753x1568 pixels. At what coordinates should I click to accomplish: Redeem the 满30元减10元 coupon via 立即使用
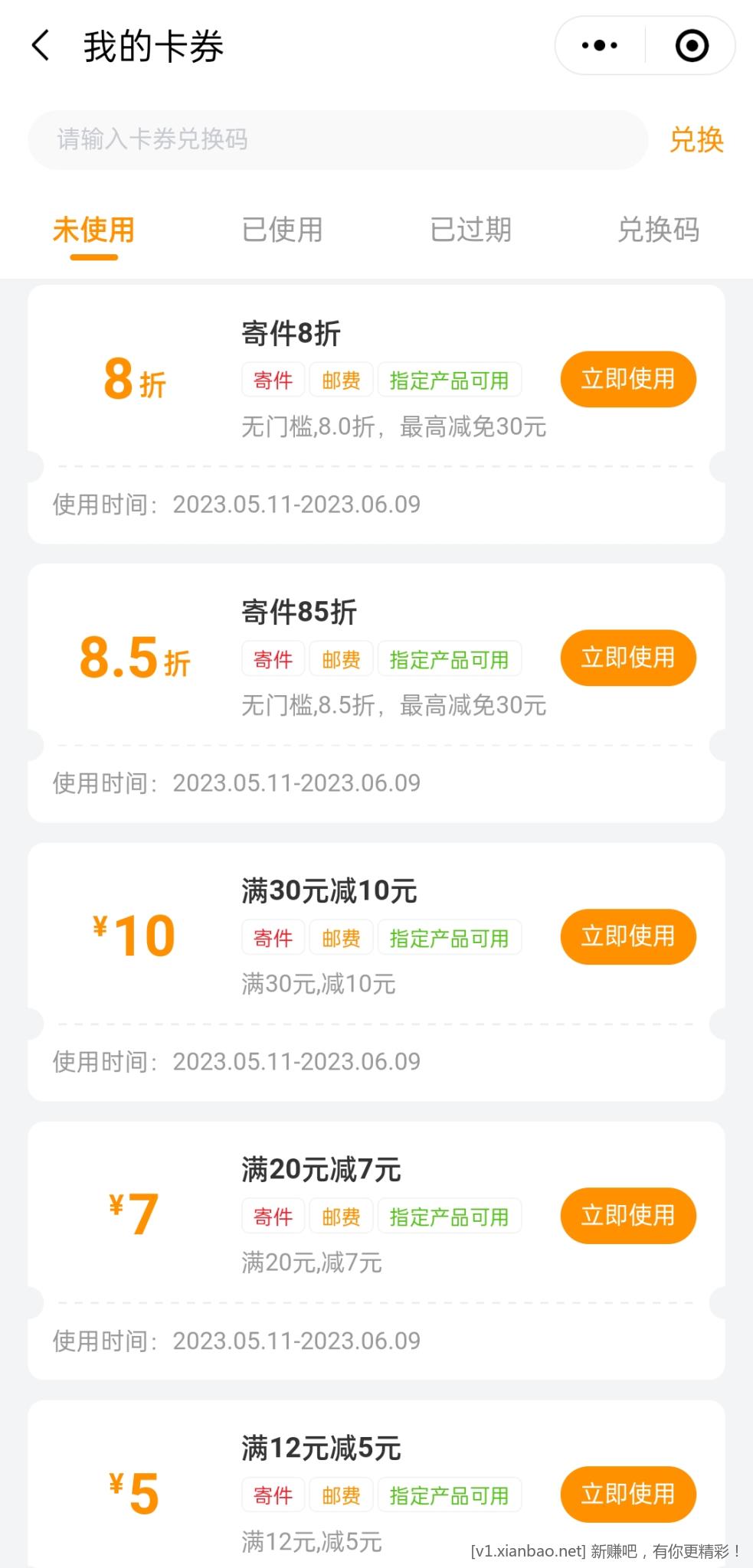tap(628, 936)
